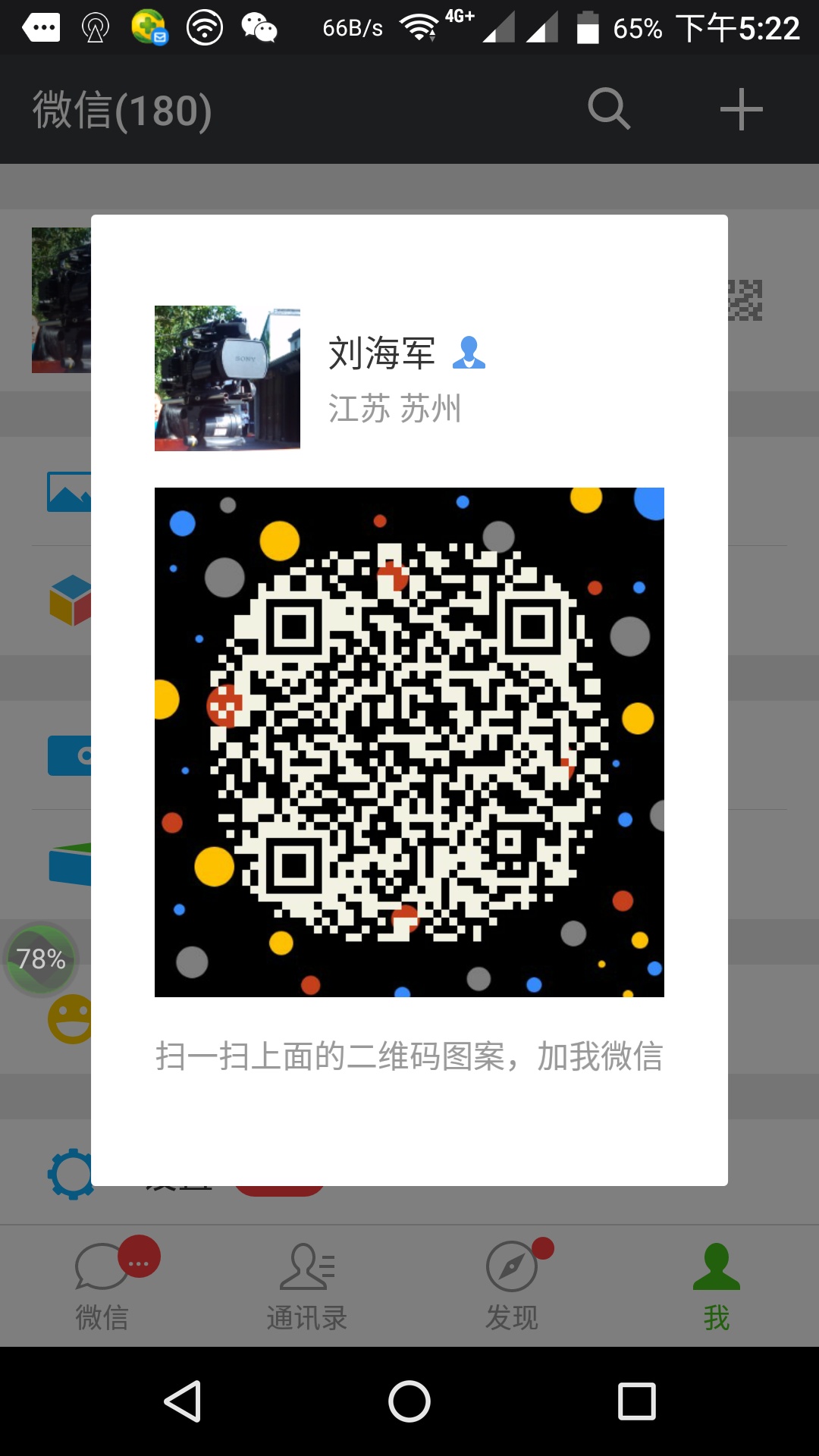819x1456 pixels.
Task: Open the plus menu in the top bar
Action: pyautogui.click(x=741, y=109)
